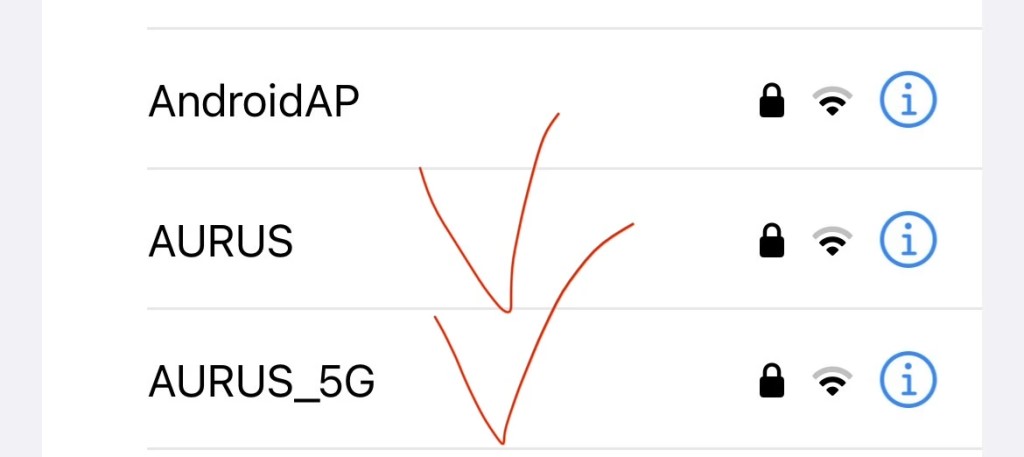Open info details for AndroidAP

[x=907, y=100]
